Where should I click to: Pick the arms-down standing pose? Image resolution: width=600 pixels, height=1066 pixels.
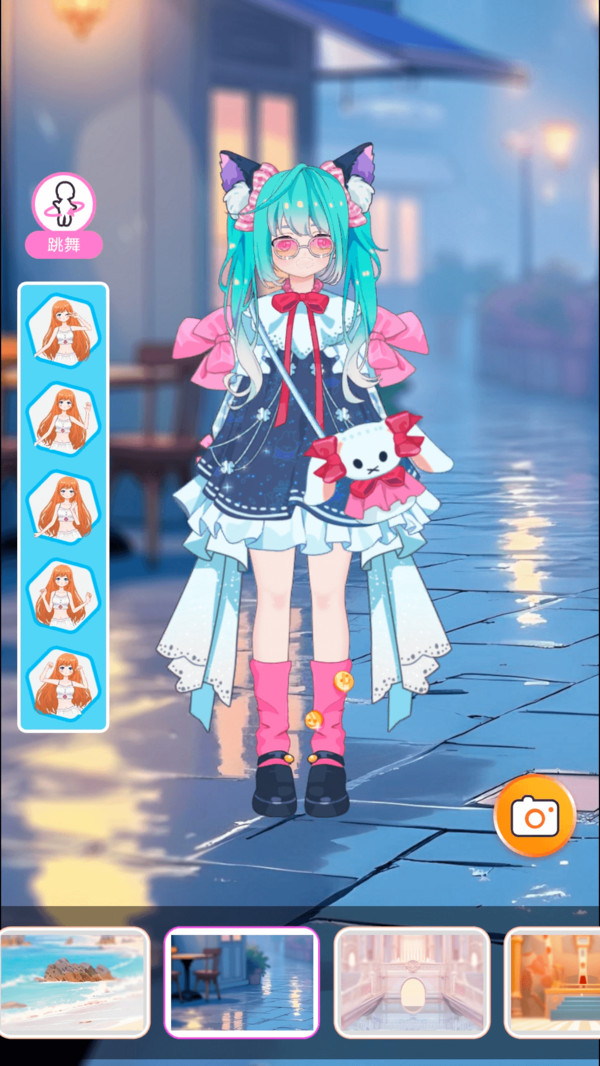click(x=63, y=506)
